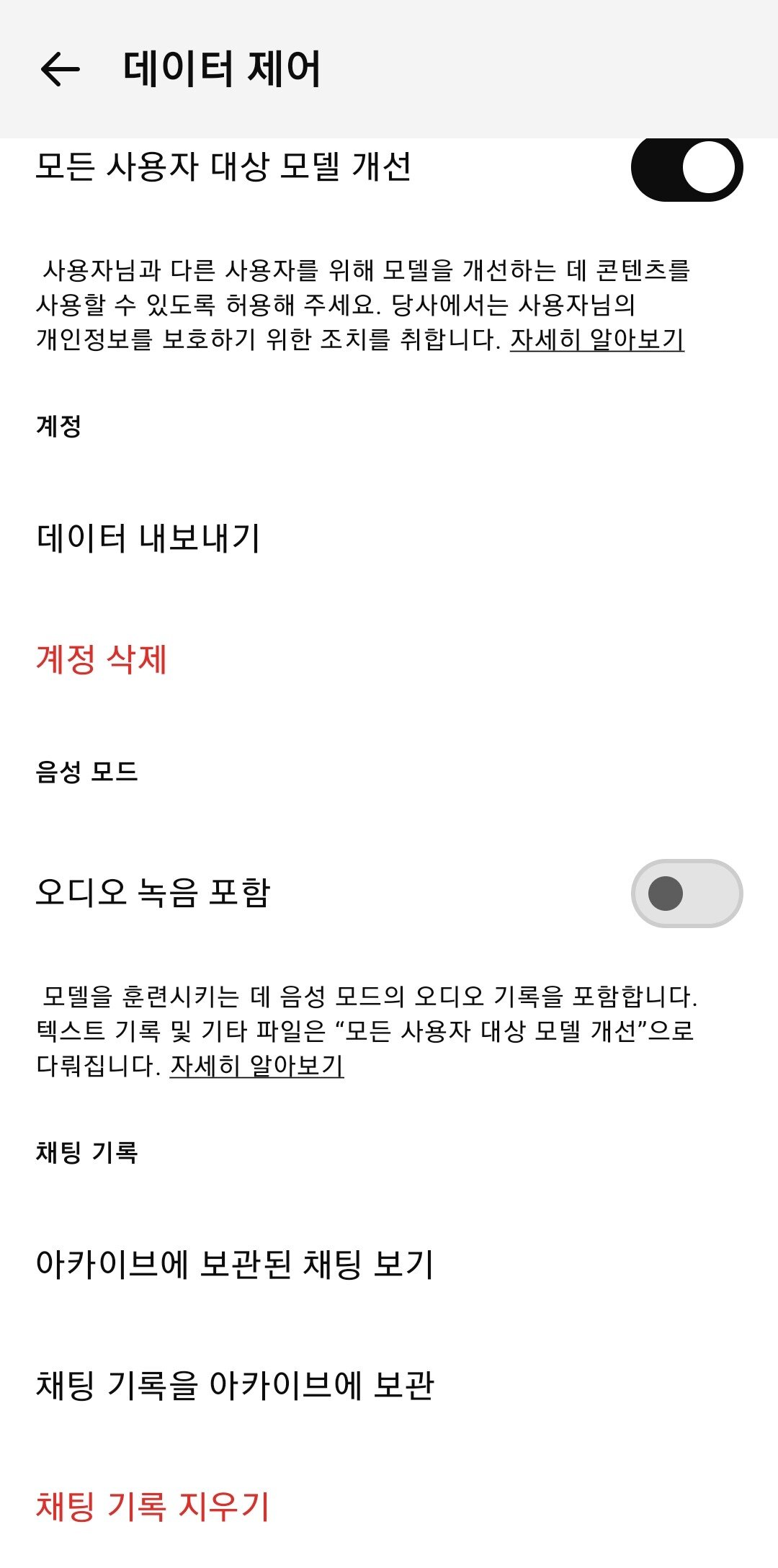Go back from 데이터 제어 screen
778x1568 pixels.
[x=61, y=69]
